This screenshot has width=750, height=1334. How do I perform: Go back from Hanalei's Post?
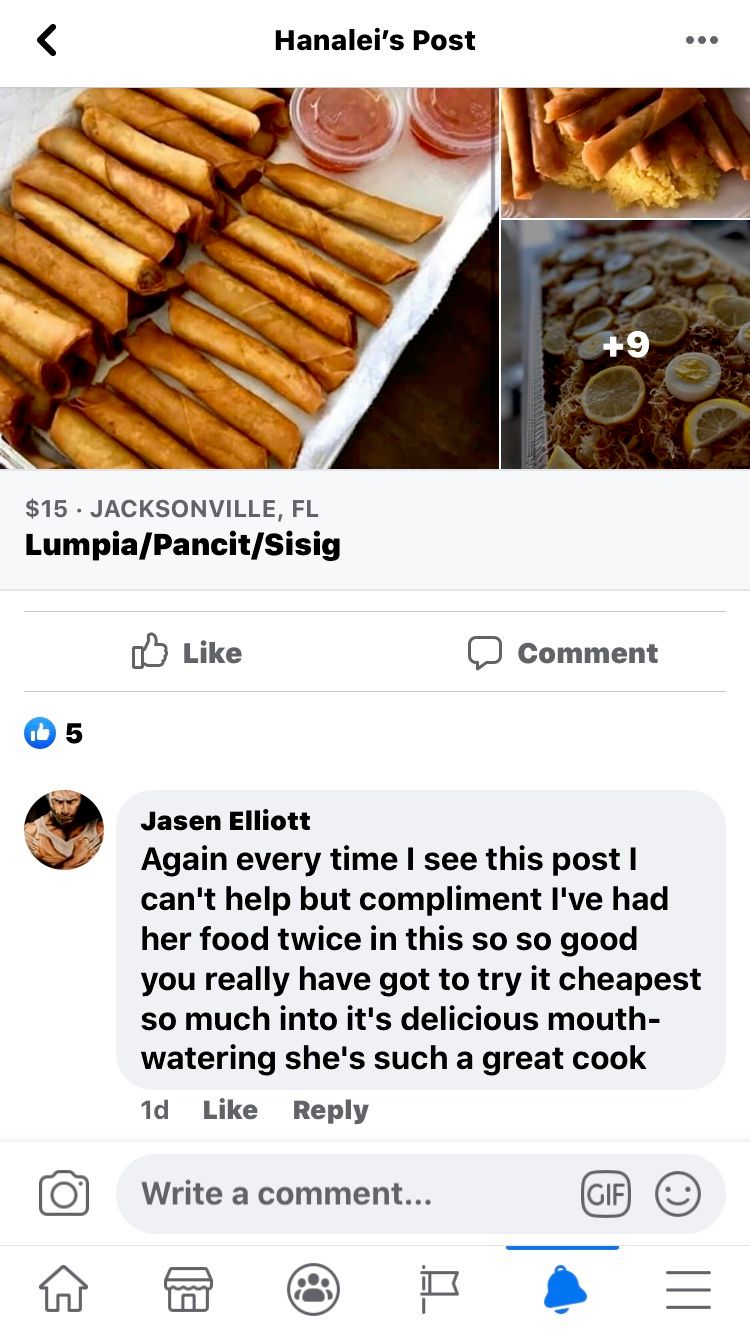point(46,41)
